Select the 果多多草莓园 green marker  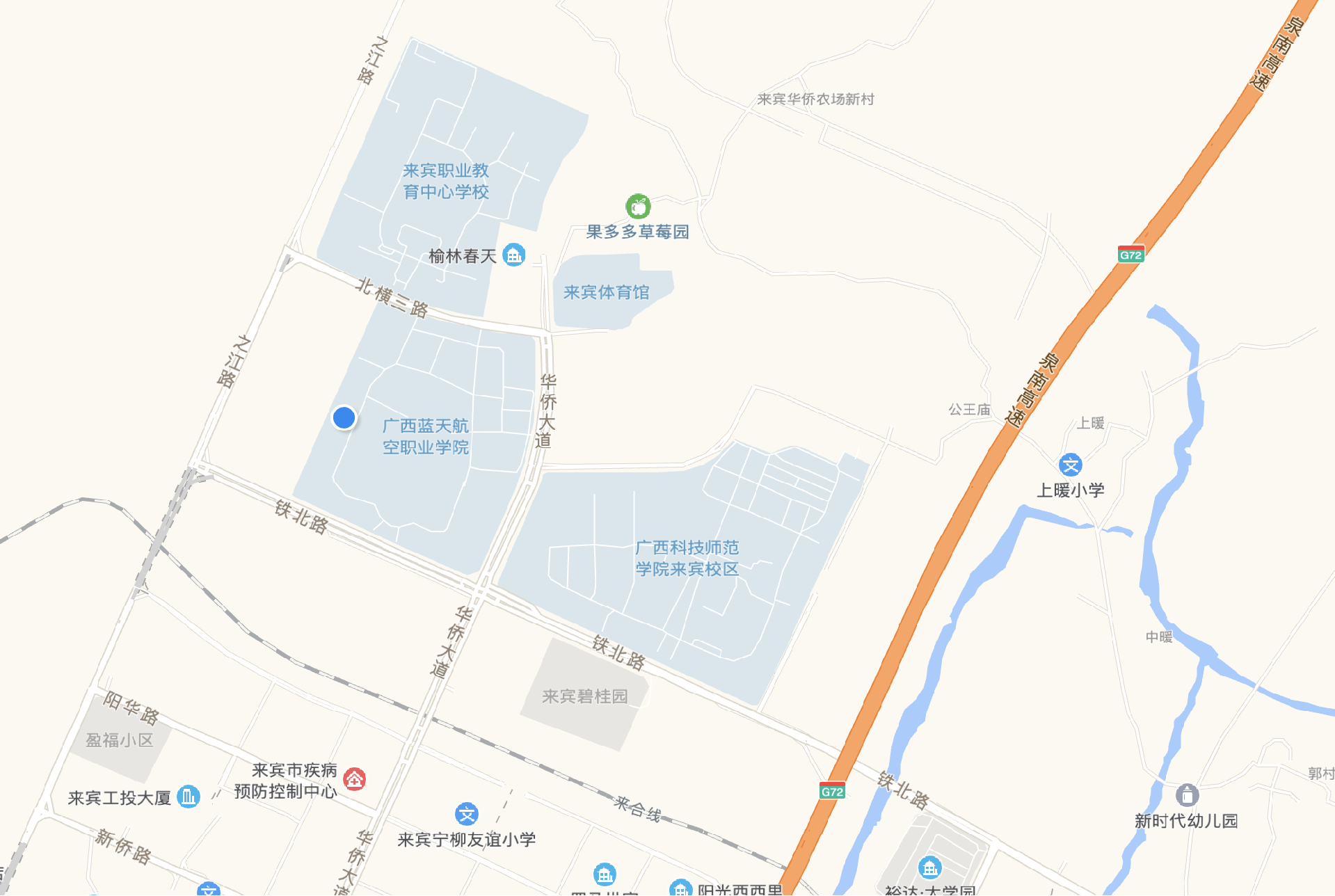(x=638, y=207)
